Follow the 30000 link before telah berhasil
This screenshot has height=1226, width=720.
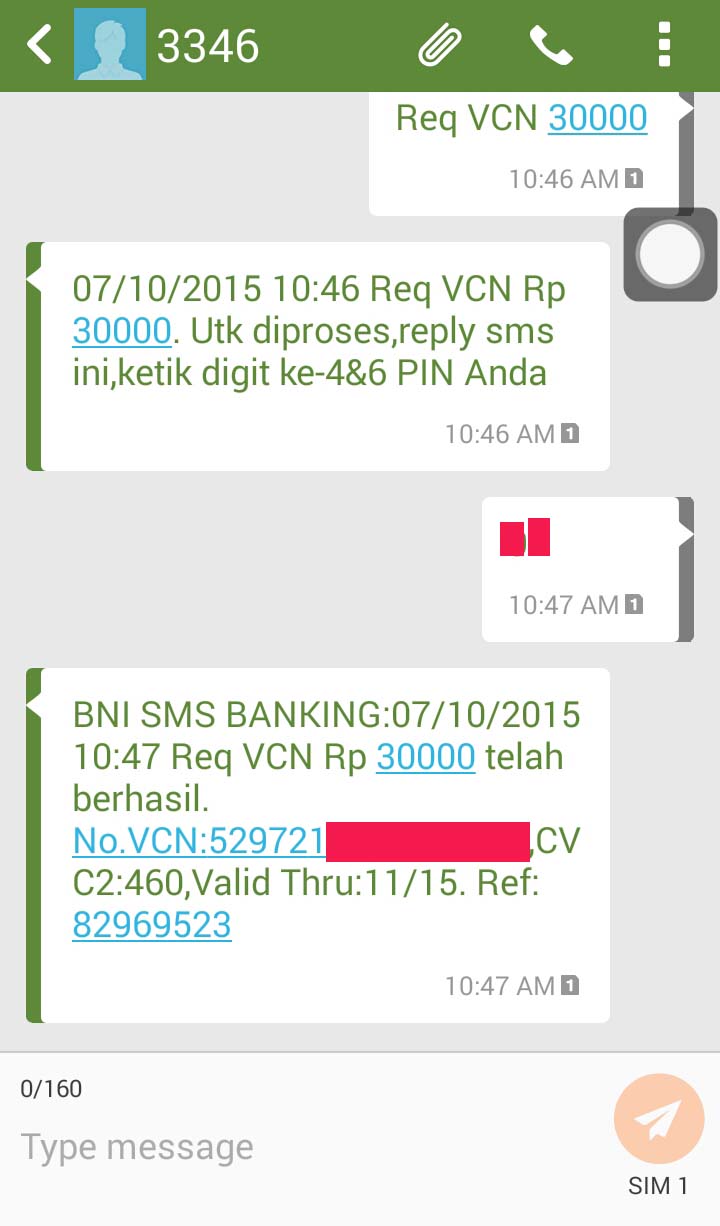(425, 757)
